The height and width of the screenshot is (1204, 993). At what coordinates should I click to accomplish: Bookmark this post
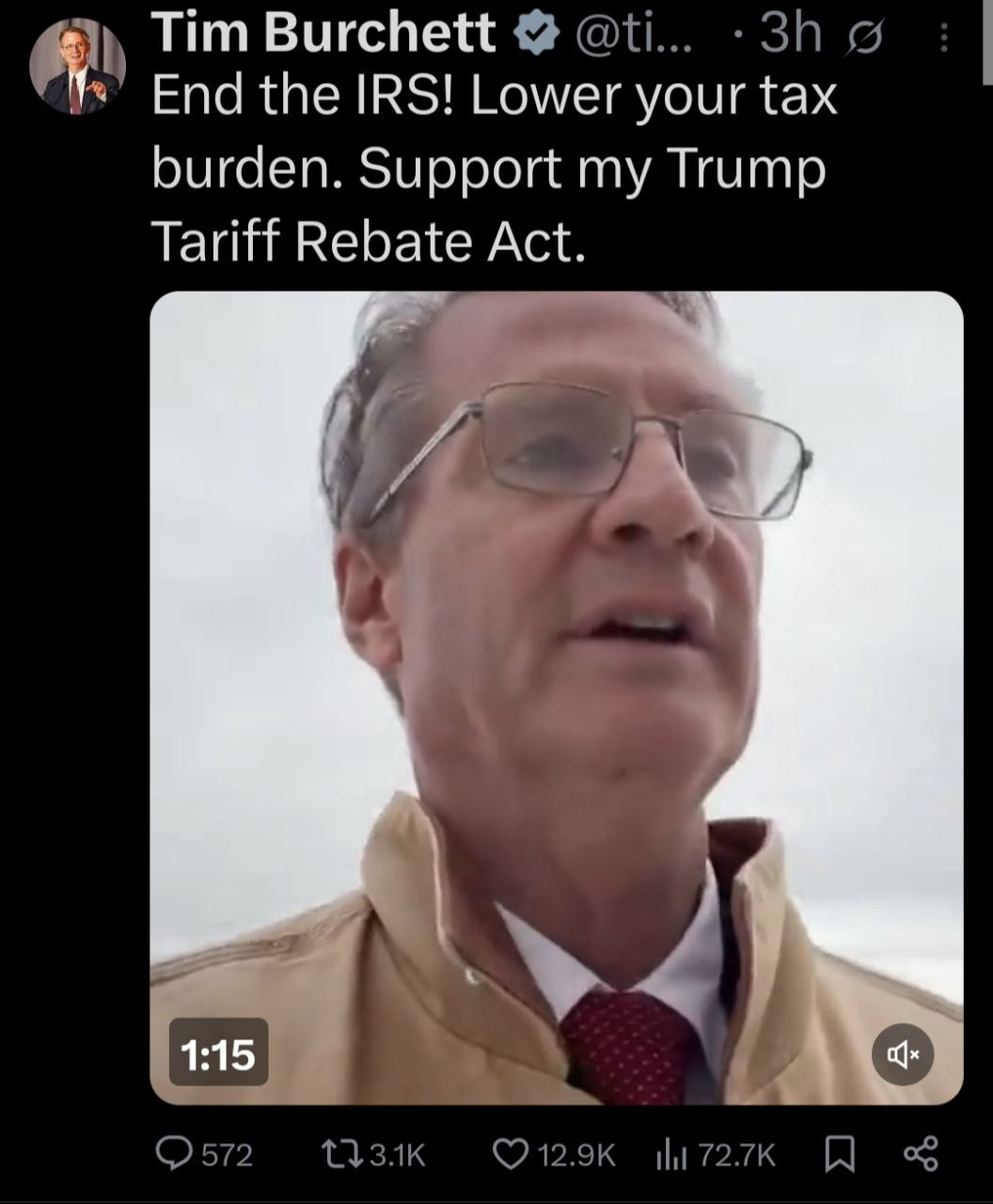pyautogui.click(x=838, y=1154)
